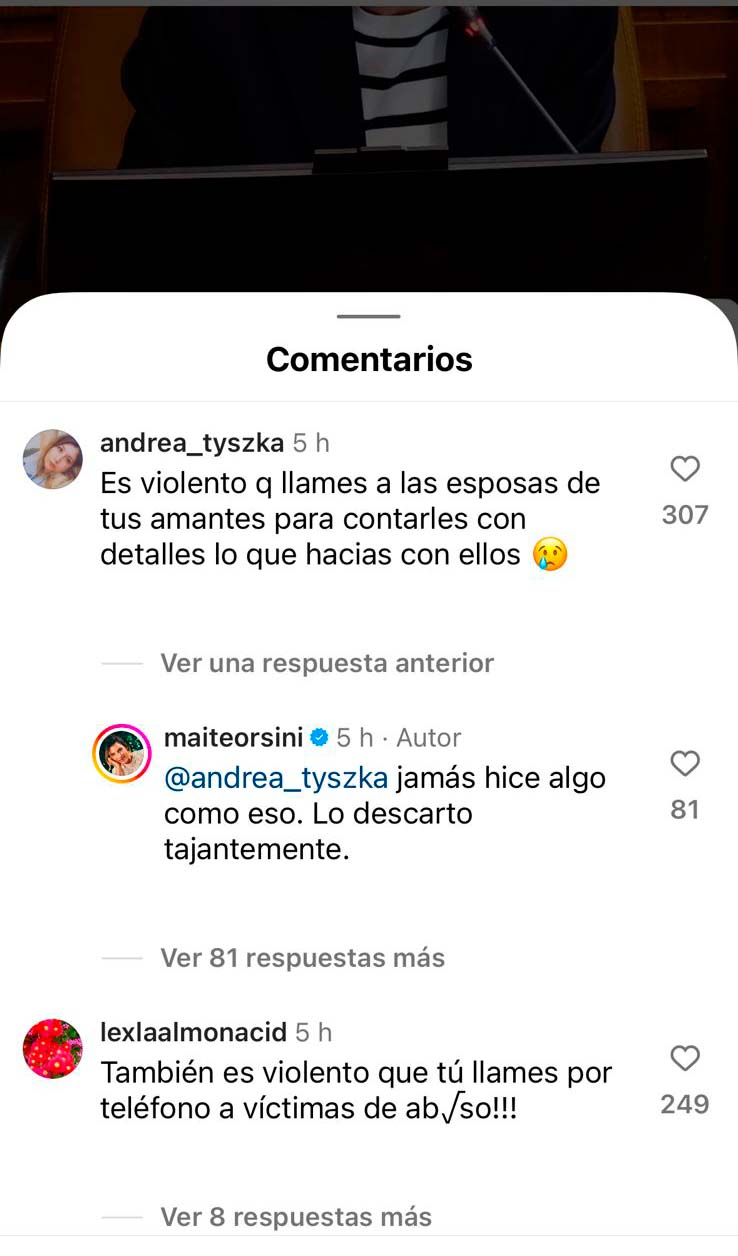Tap the andrea_tyszka username

click(192, 443)
